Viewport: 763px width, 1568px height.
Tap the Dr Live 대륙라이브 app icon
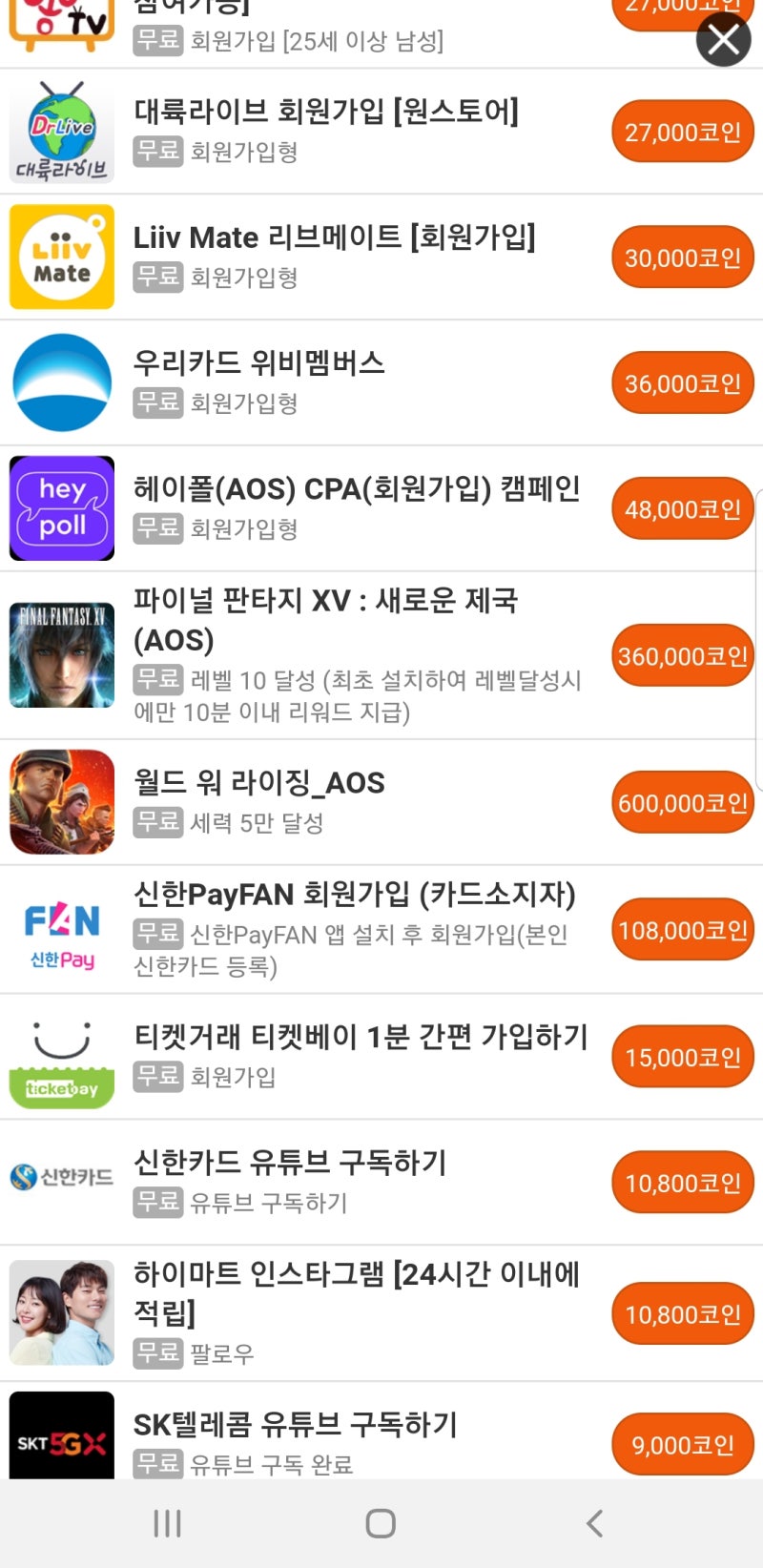tap(61, 131)
